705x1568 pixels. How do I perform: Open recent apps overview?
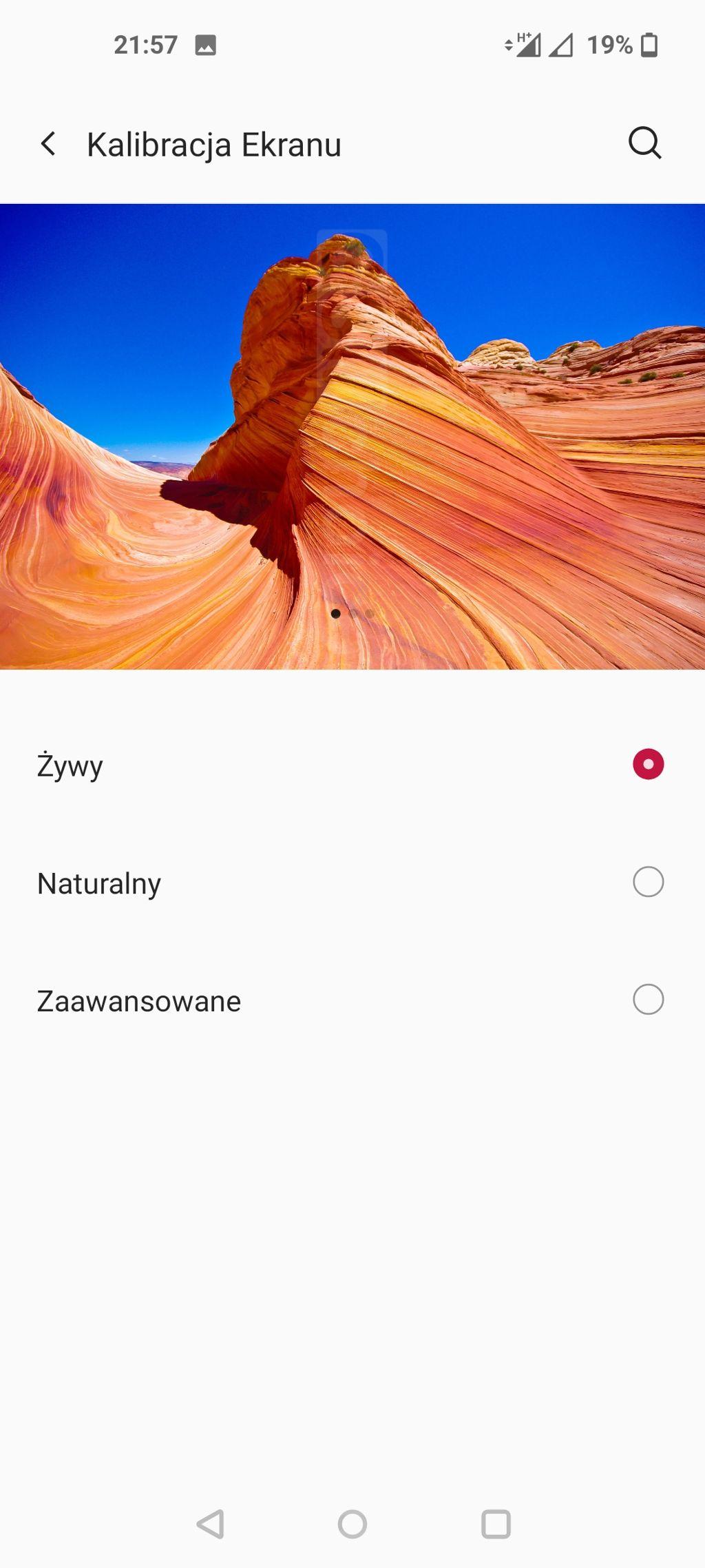click(496, 1524)
